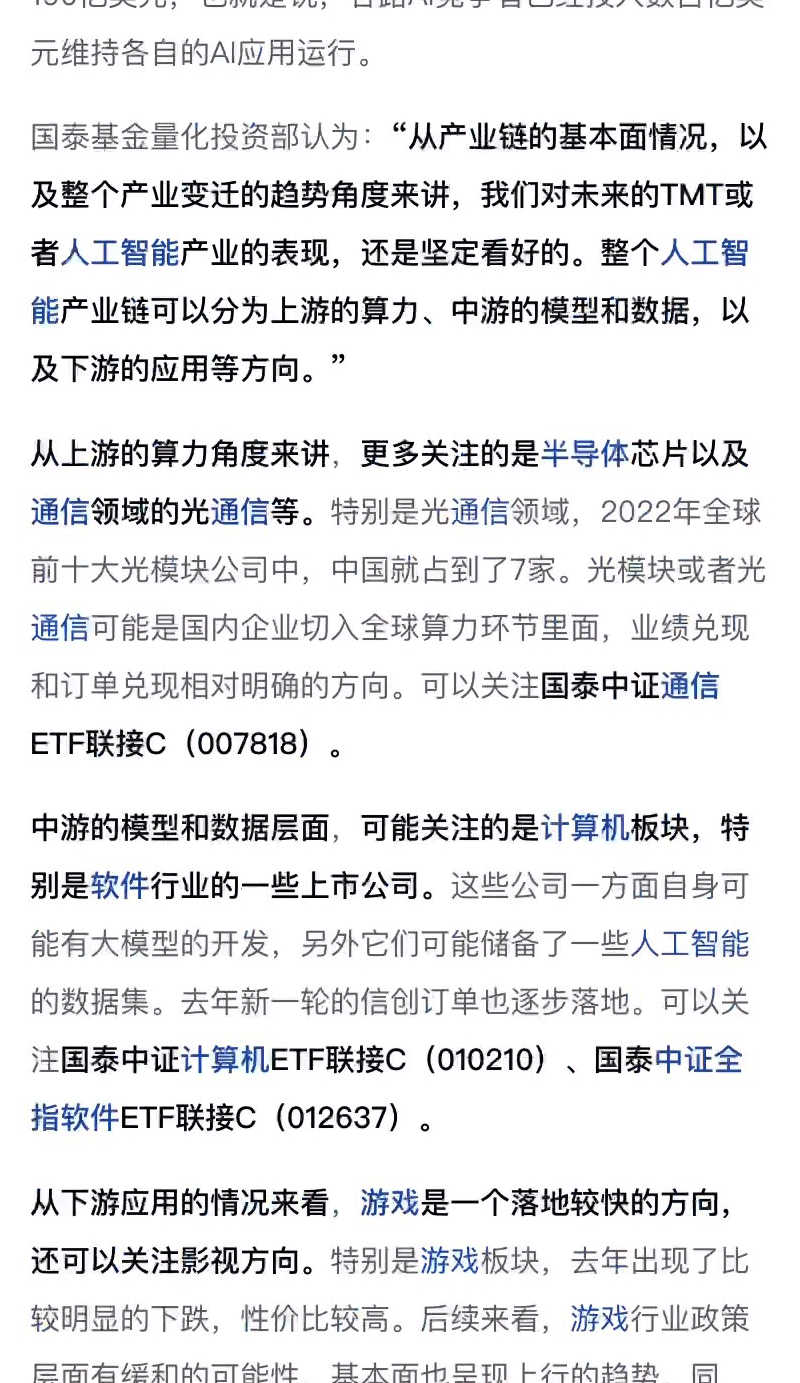The height and width of the screenshot is (1383, 800).
Task: Tap the 游戏 link in 特别是游戏板块
Action: click(x=450, y=1260)
